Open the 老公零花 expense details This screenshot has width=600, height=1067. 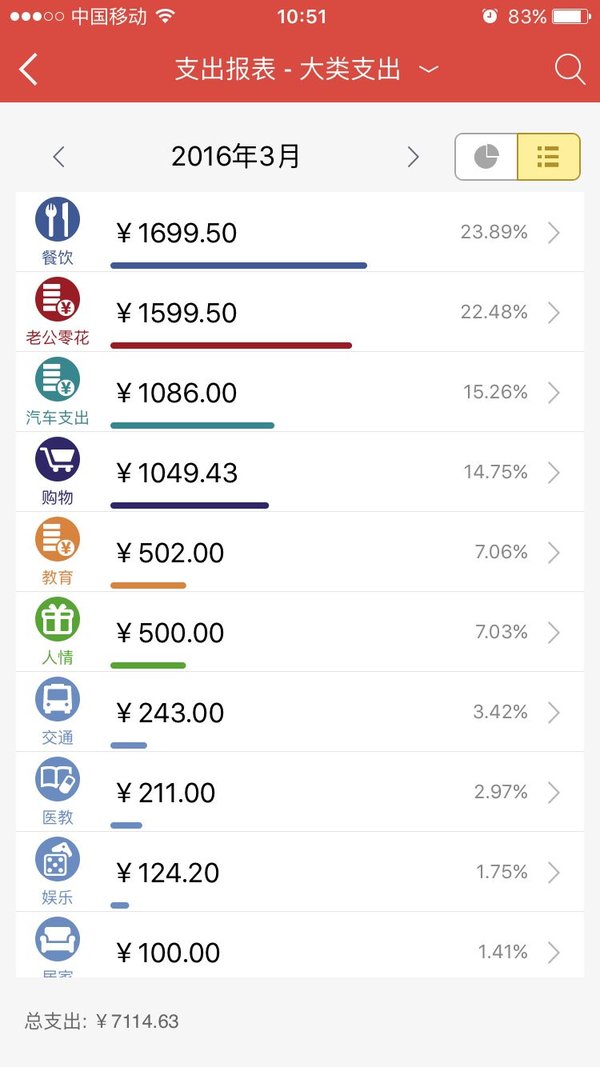[300, 312]
